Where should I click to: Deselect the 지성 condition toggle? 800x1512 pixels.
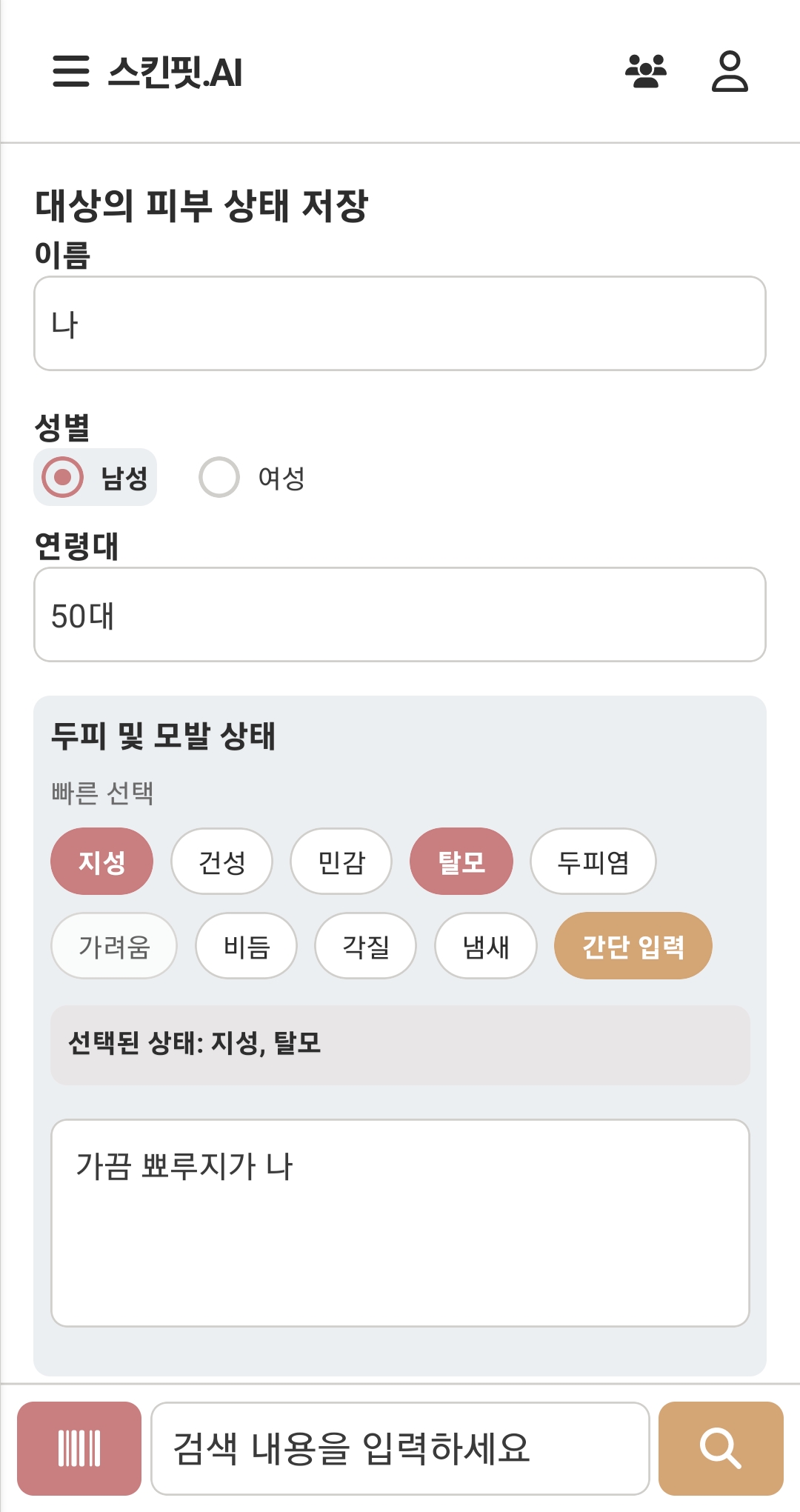click(x=101, y=861)
